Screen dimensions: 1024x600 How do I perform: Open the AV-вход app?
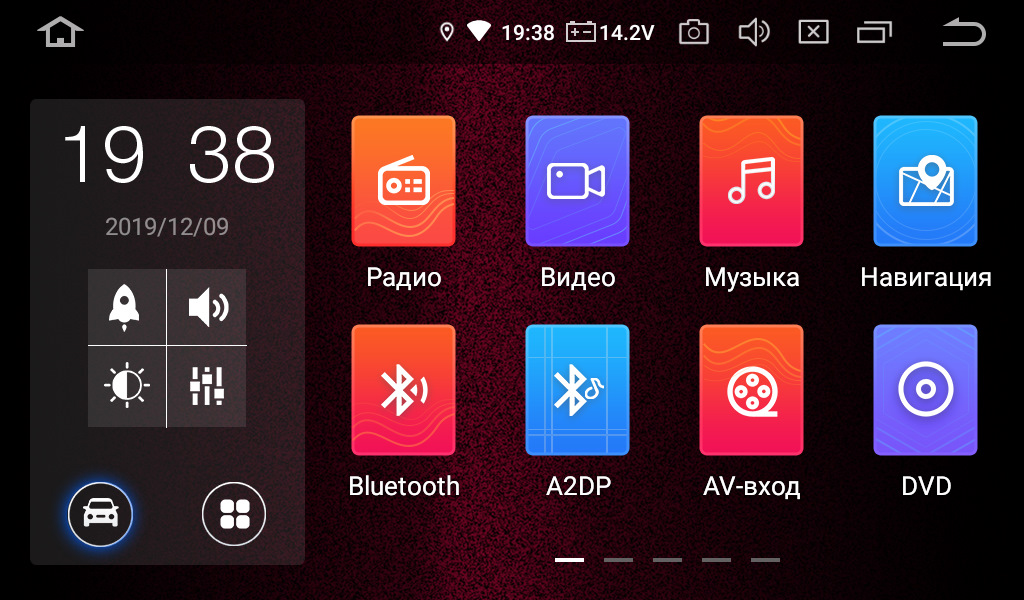tap(751, 390)
